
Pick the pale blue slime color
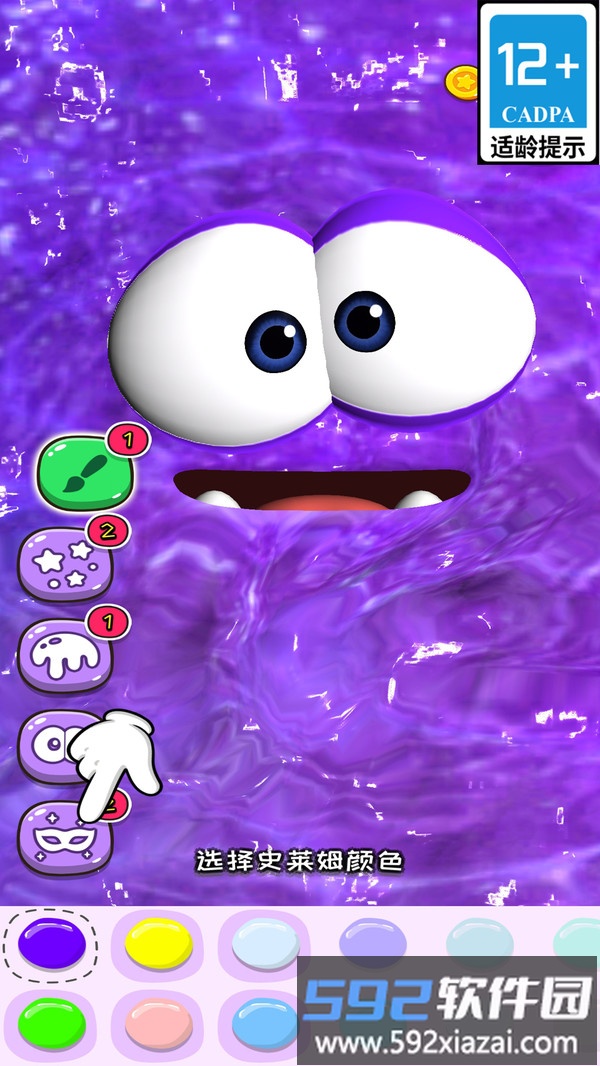click(264, 942)
